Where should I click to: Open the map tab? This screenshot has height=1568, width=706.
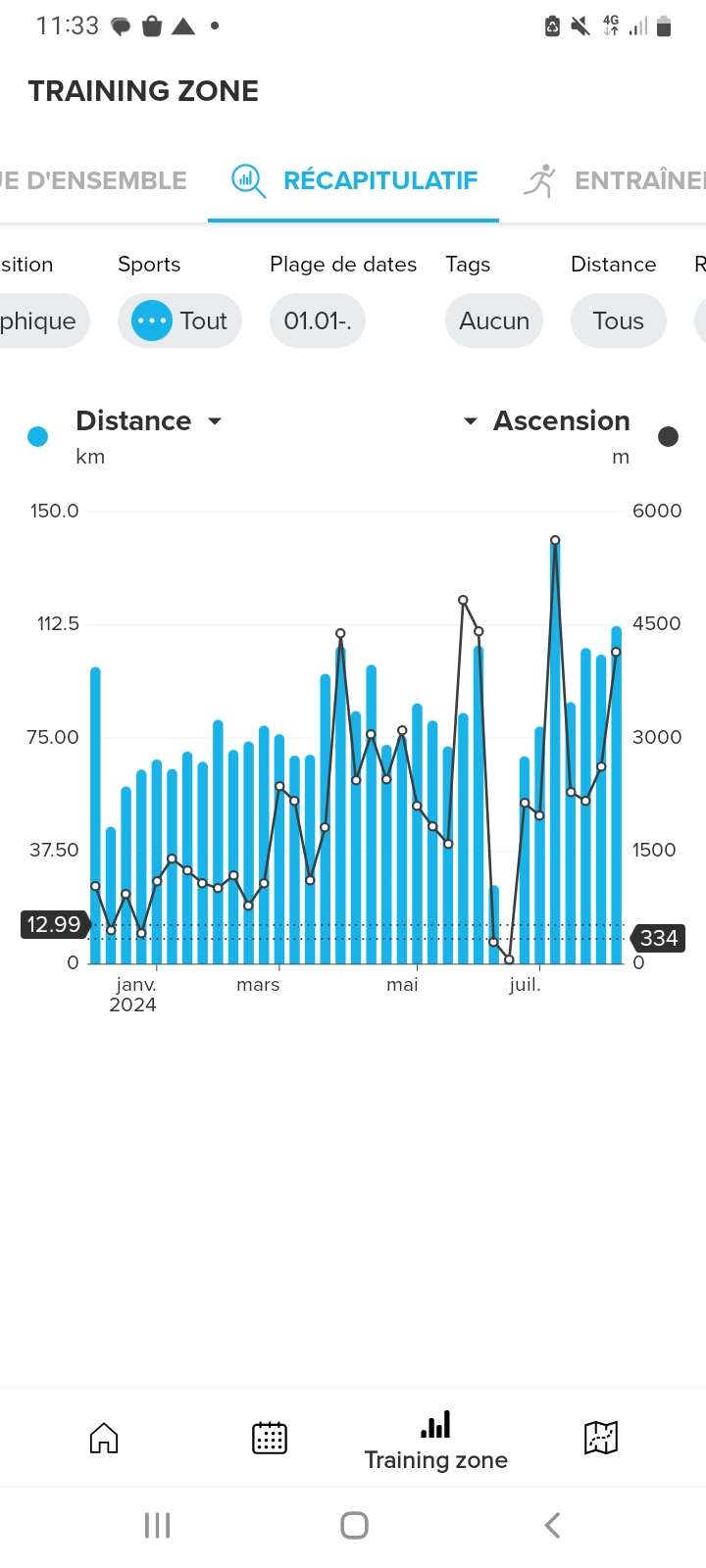(601, 1438)
